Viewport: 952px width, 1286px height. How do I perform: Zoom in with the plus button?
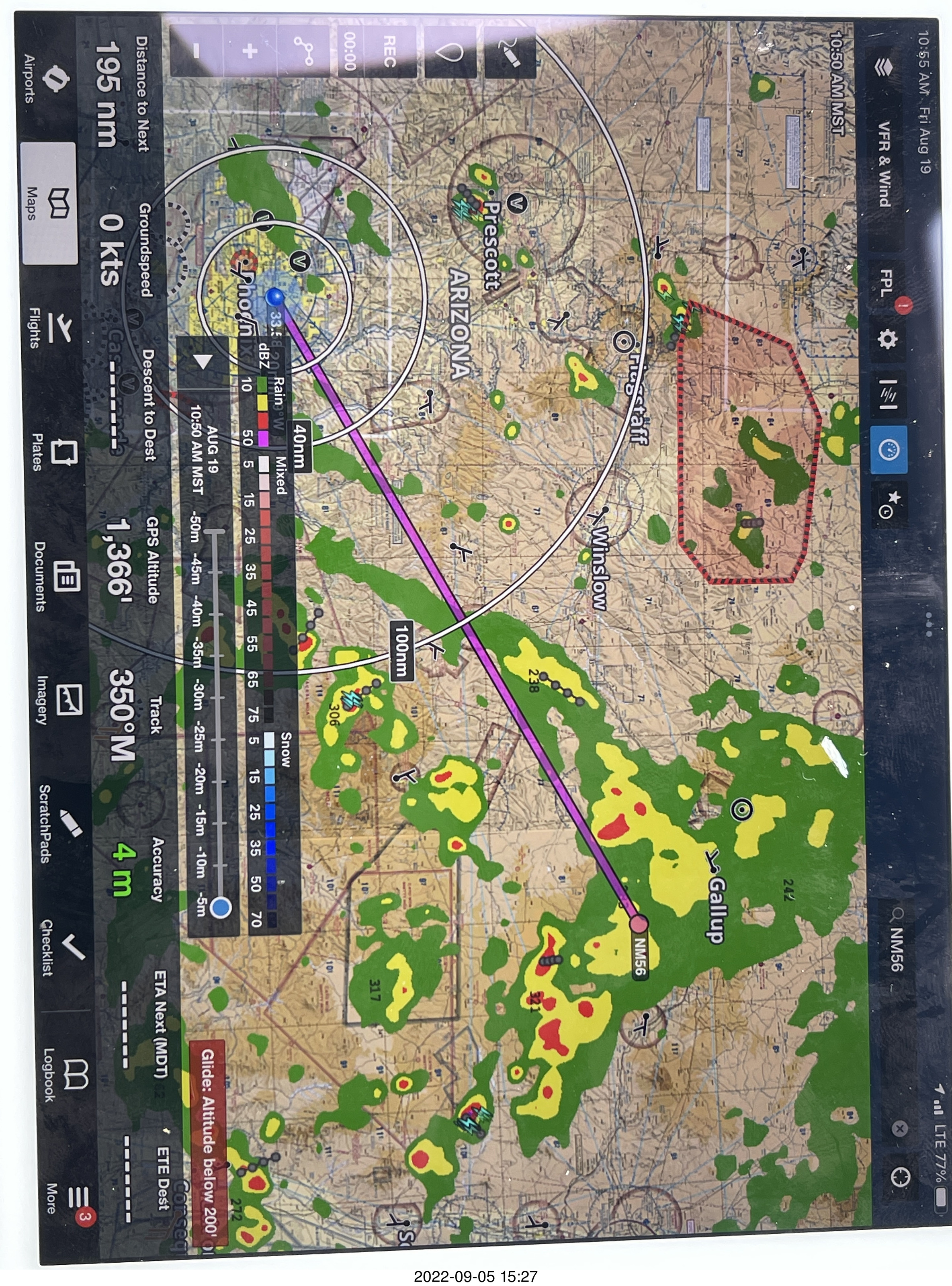[250, 52]
